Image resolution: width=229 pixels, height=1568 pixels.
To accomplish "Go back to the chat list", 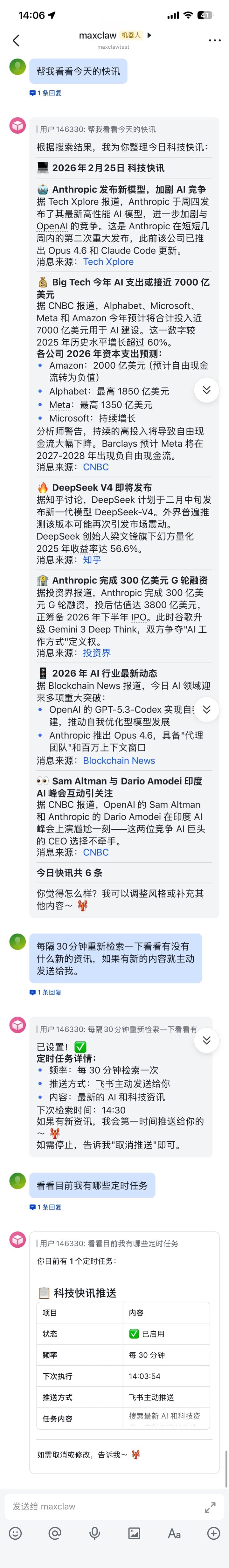I will [x=16, y=40].
